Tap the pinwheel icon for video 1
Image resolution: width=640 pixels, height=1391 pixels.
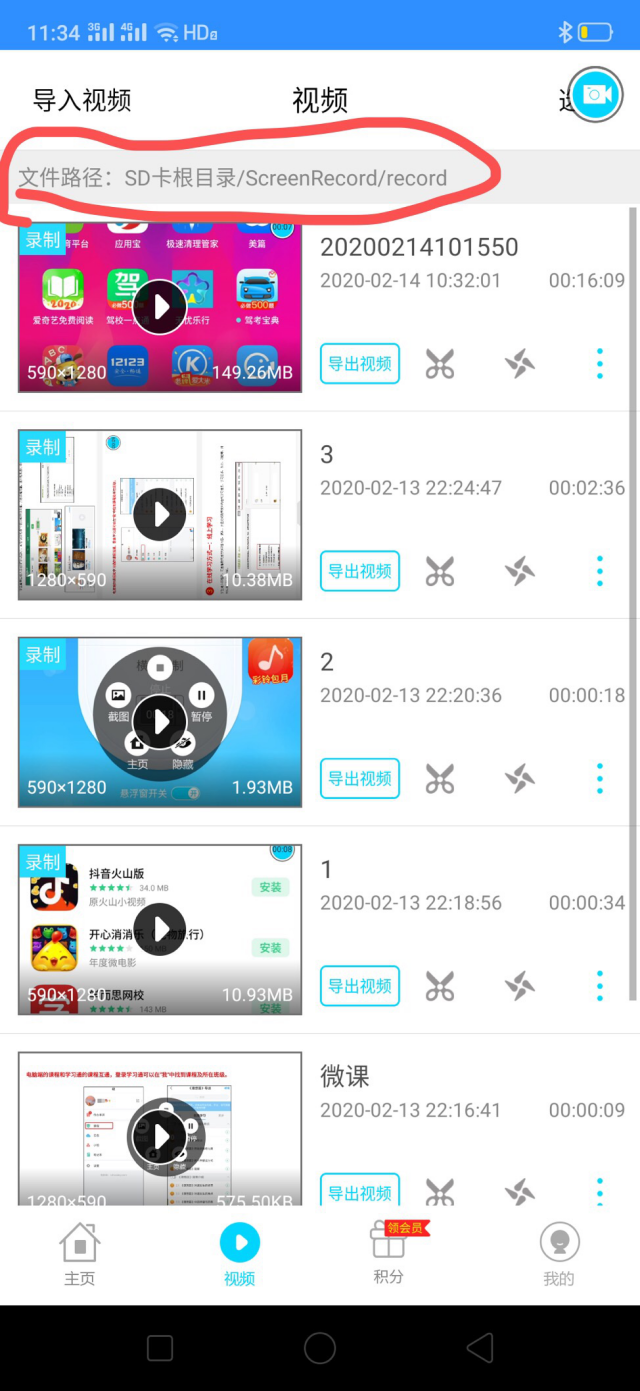click(520, 986)
